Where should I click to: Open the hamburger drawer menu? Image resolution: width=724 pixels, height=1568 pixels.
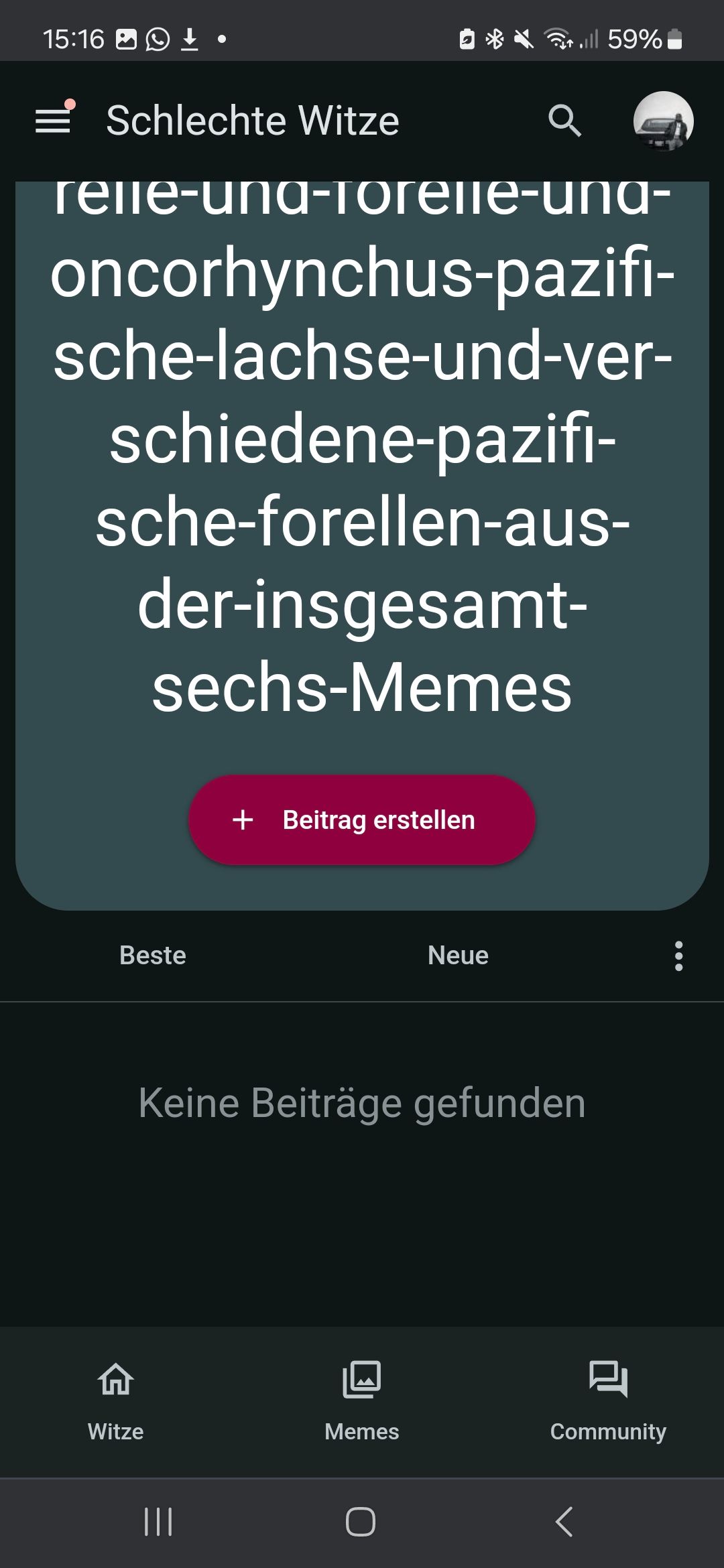click(53, 121)
